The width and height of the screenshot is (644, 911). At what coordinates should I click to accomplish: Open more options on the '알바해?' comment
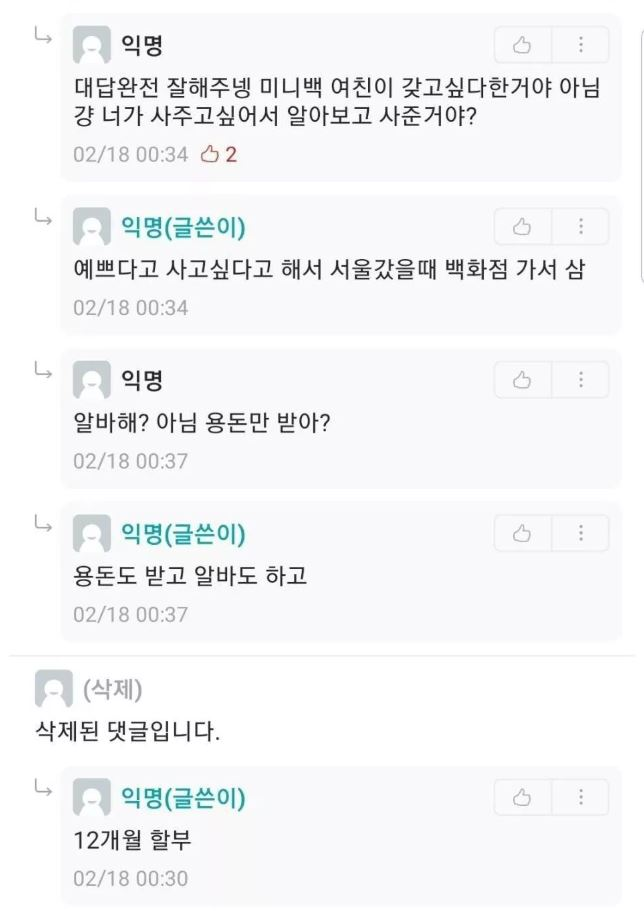tap(581, 380)
